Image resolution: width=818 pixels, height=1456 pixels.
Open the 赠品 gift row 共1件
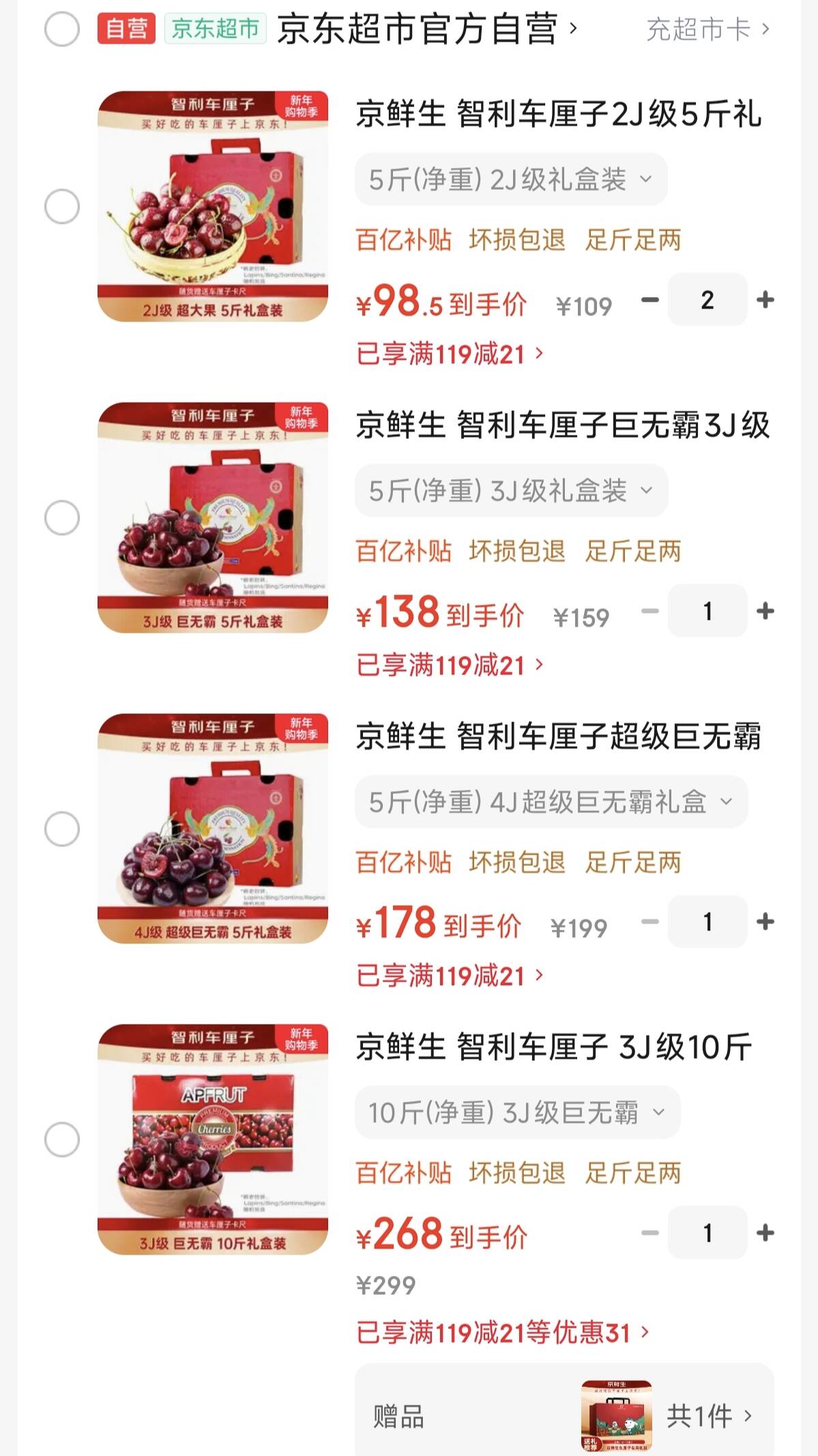coord(564,1416)
